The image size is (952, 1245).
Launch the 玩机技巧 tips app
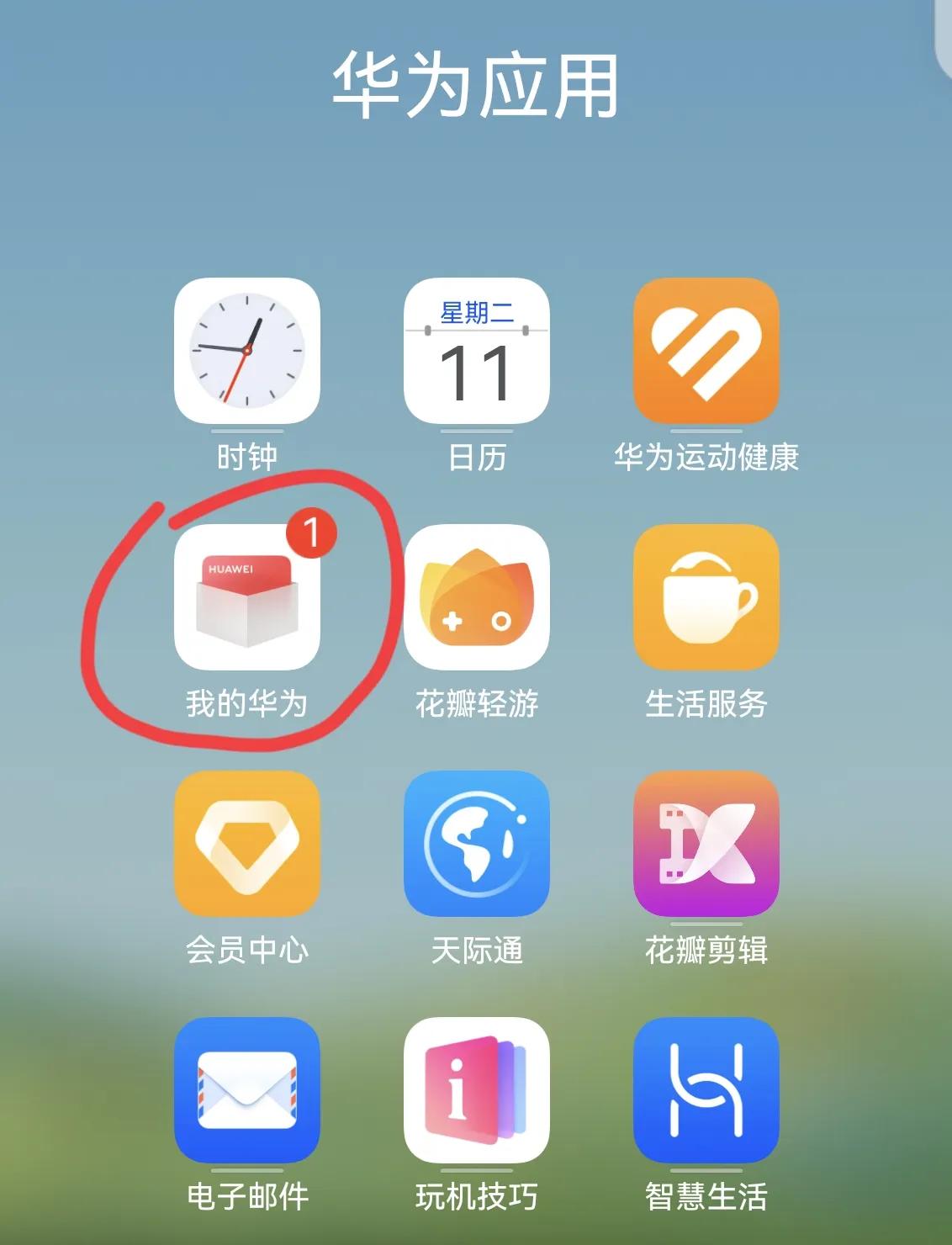click(x=476, y=1090)
